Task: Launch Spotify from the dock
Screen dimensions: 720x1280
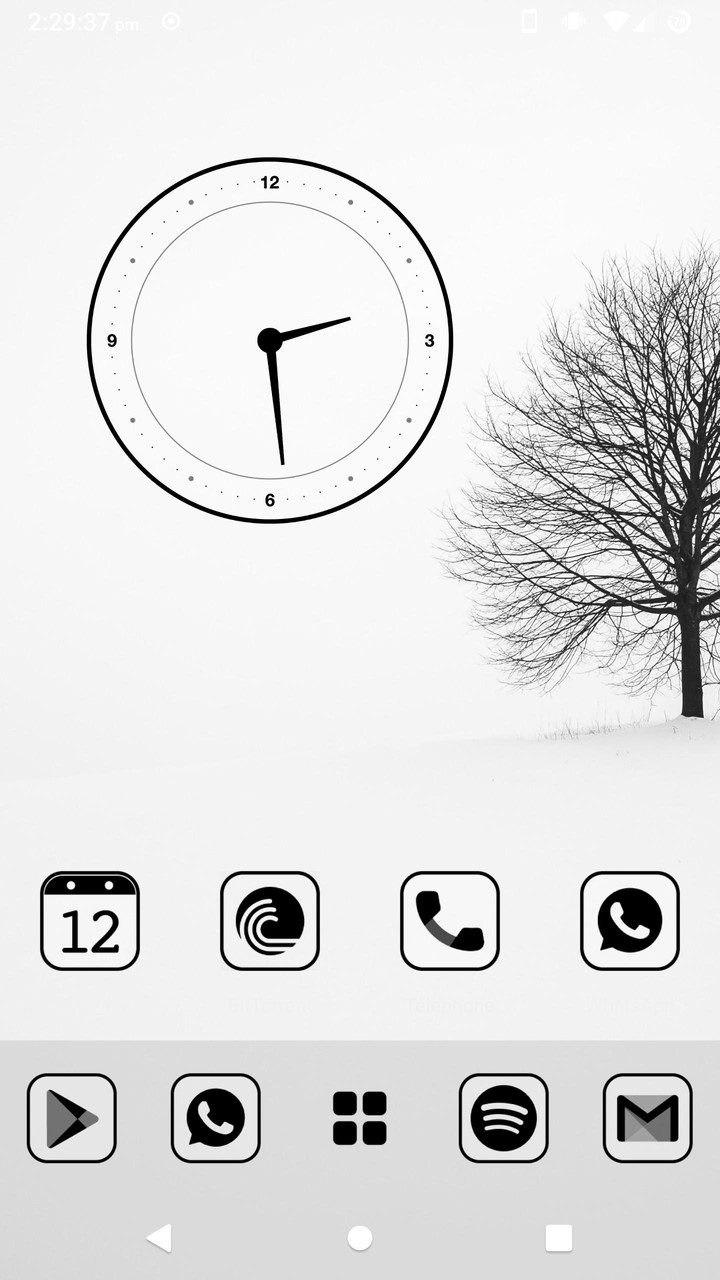Action: point(504,1117)
